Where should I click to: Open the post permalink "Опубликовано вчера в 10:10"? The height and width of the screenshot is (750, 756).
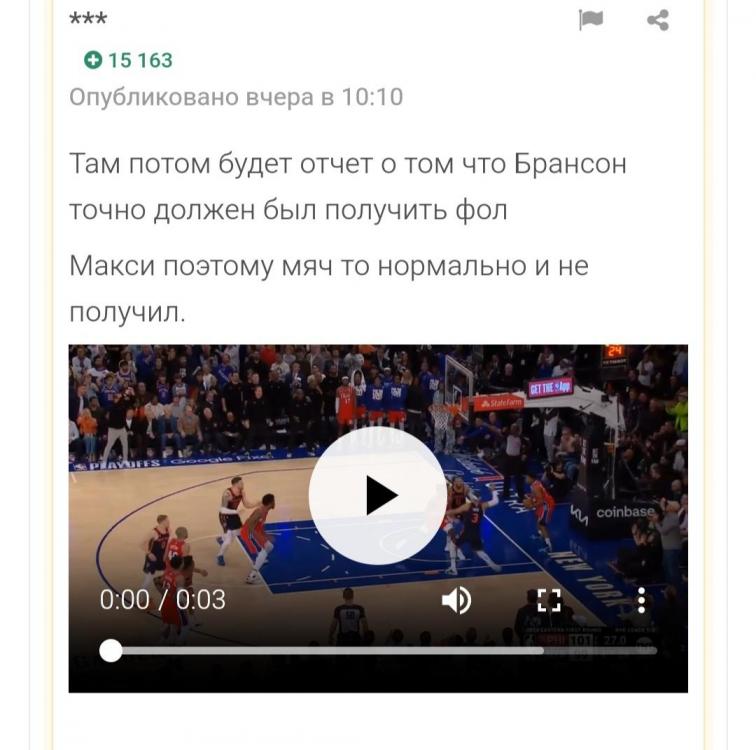click(236, 97)
